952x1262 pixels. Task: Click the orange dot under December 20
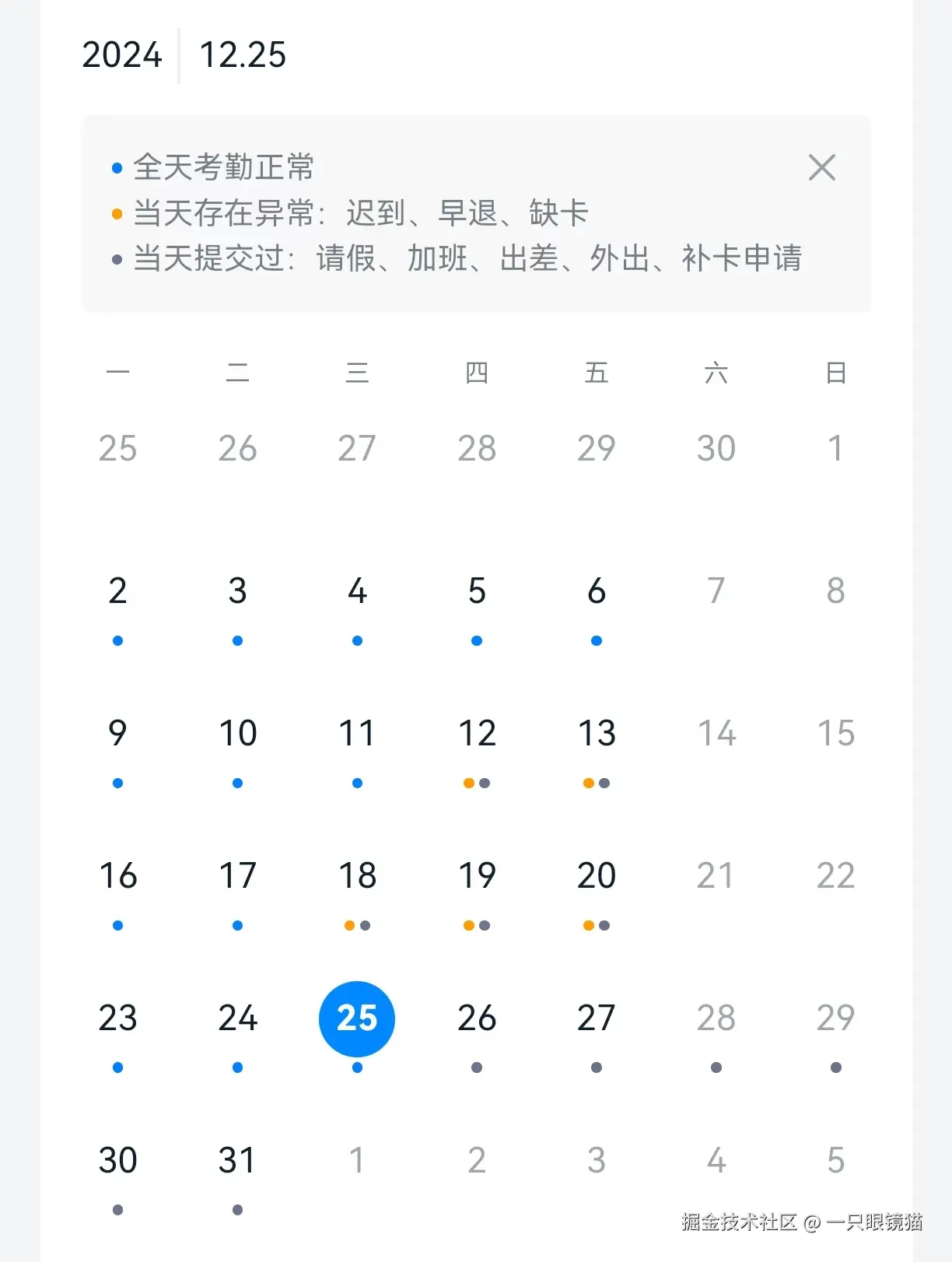(x=589, y=925)
